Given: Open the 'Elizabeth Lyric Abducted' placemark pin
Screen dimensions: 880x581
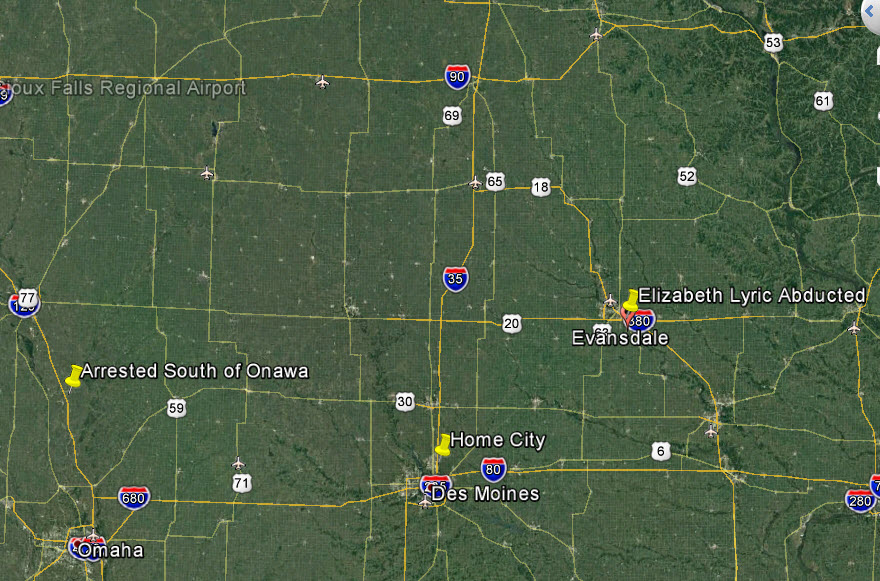Looking at the screenshot, I should coord(632,300).
